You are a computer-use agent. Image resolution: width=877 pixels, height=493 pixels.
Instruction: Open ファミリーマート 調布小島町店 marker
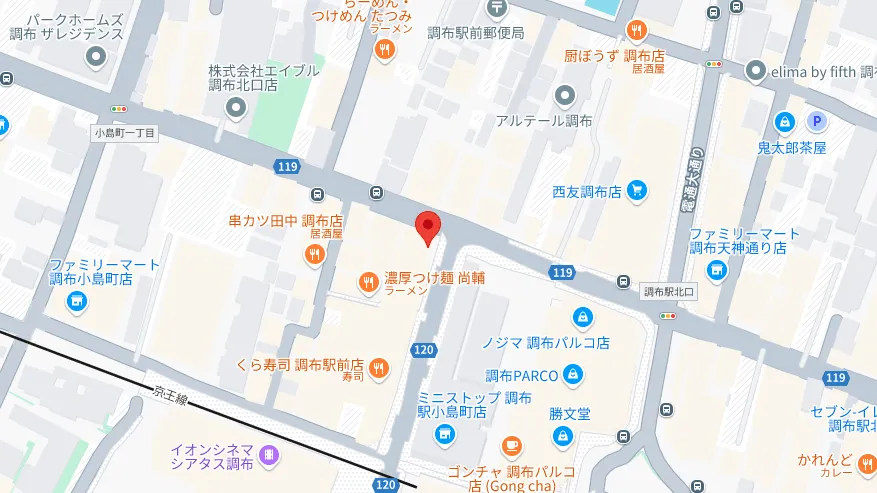point(77,301)
